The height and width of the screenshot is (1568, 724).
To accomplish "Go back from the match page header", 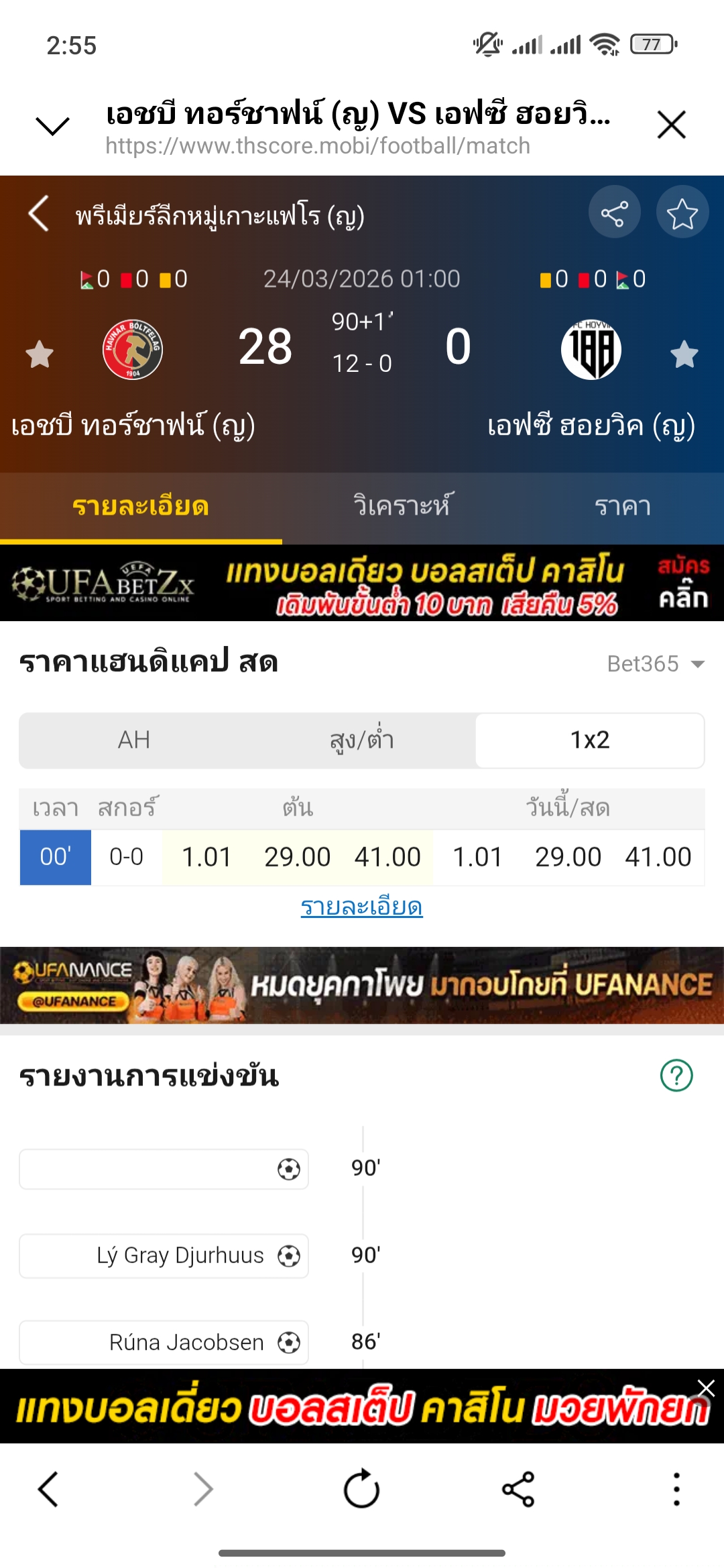I will [x=39, y=214].
